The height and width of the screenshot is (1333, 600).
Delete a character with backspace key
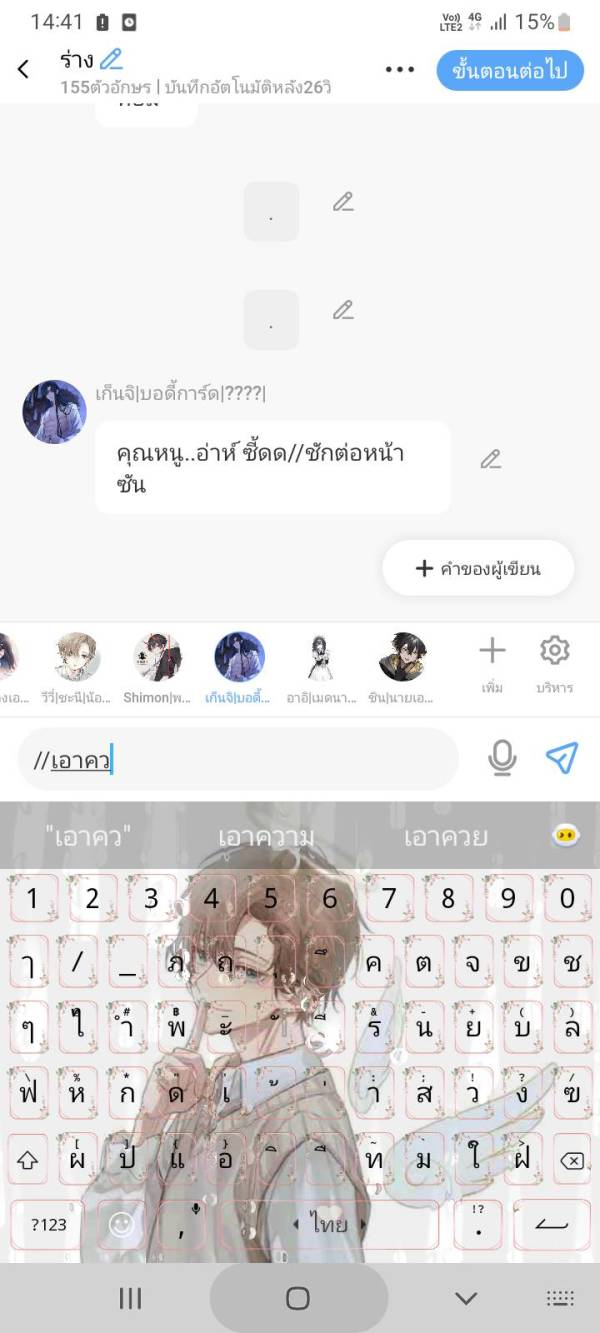tap(572, 1161)
